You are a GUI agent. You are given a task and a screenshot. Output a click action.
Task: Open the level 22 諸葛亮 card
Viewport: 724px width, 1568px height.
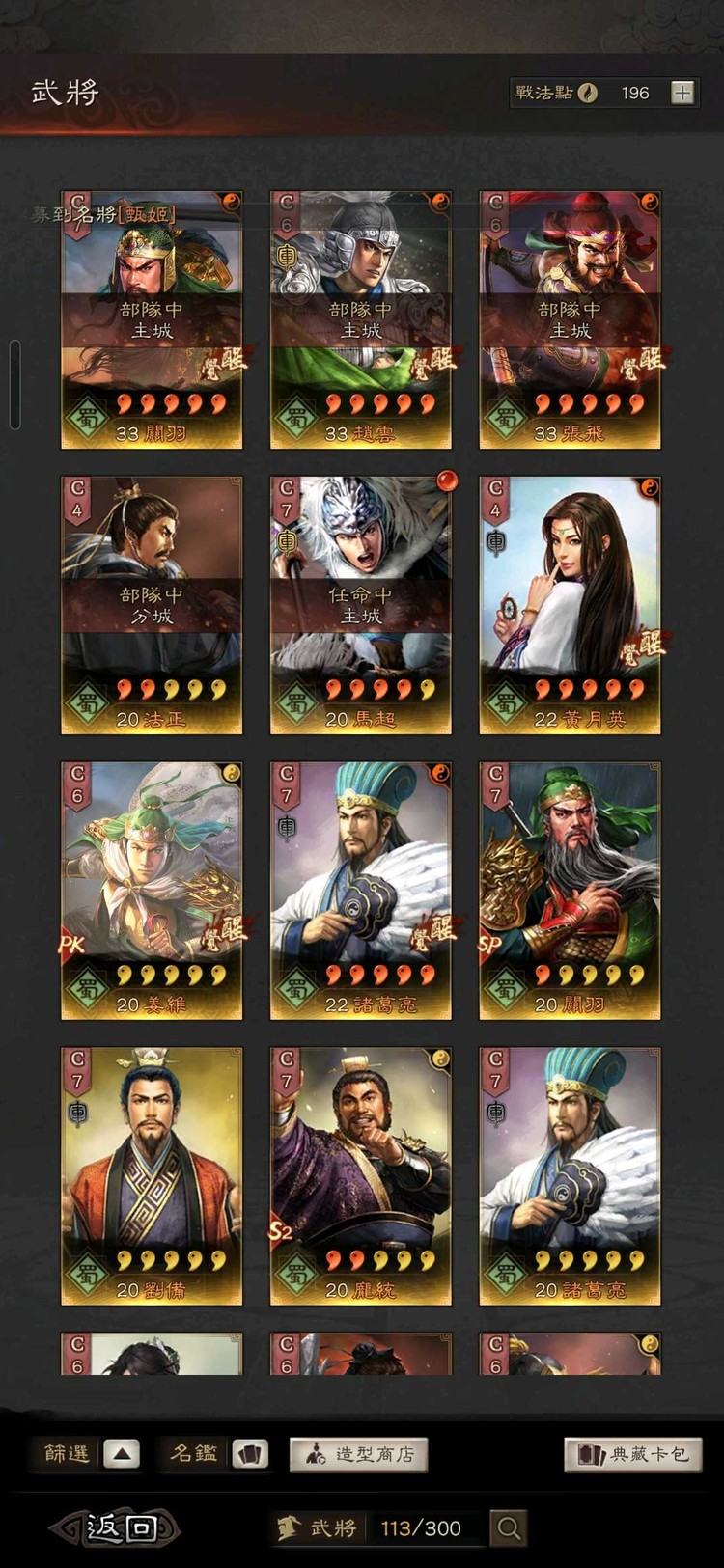pos(360,891)
